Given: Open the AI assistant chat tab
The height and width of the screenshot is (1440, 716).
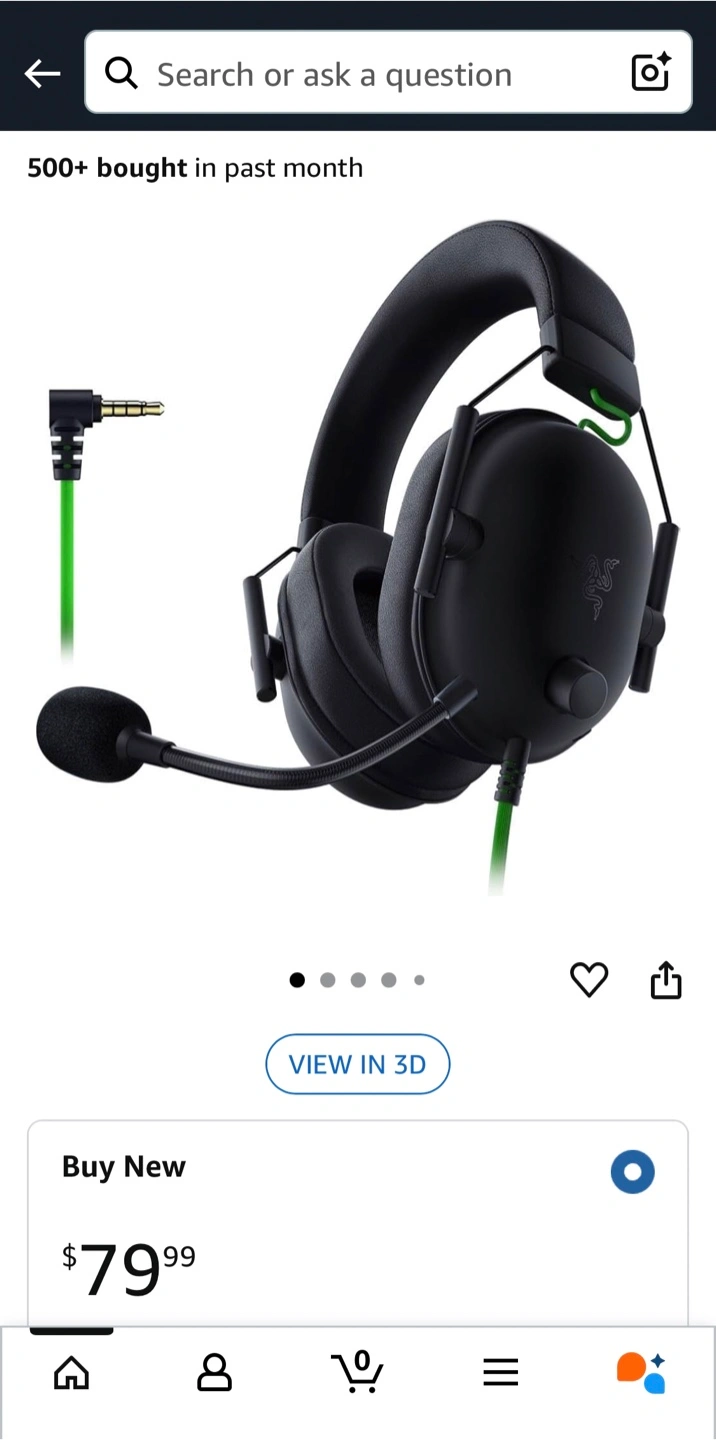Looking at the screenshot, I should pyautogui.click(x=642, y=1372).
